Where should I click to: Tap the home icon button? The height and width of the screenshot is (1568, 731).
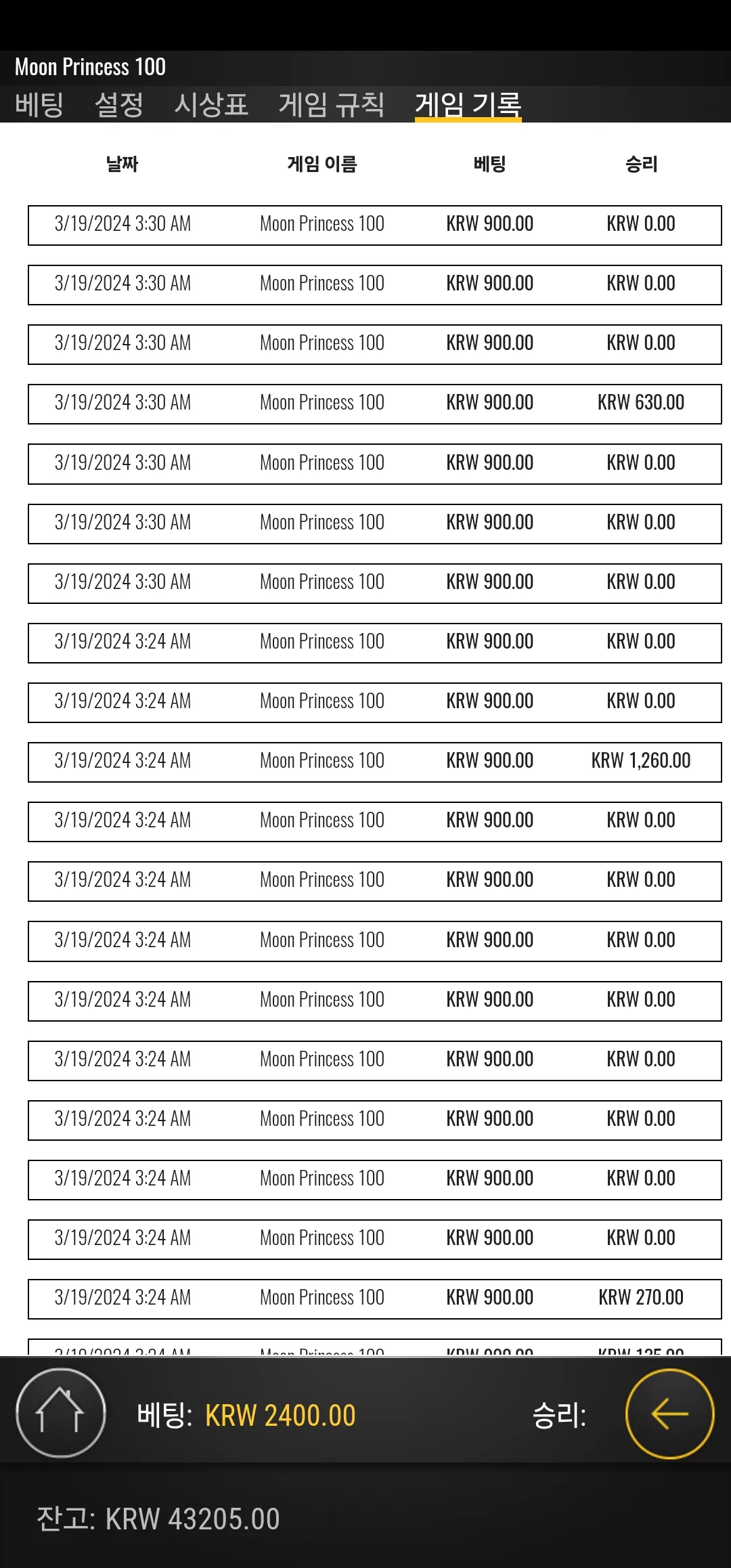pyautogui.click(x=61, y=1413)
